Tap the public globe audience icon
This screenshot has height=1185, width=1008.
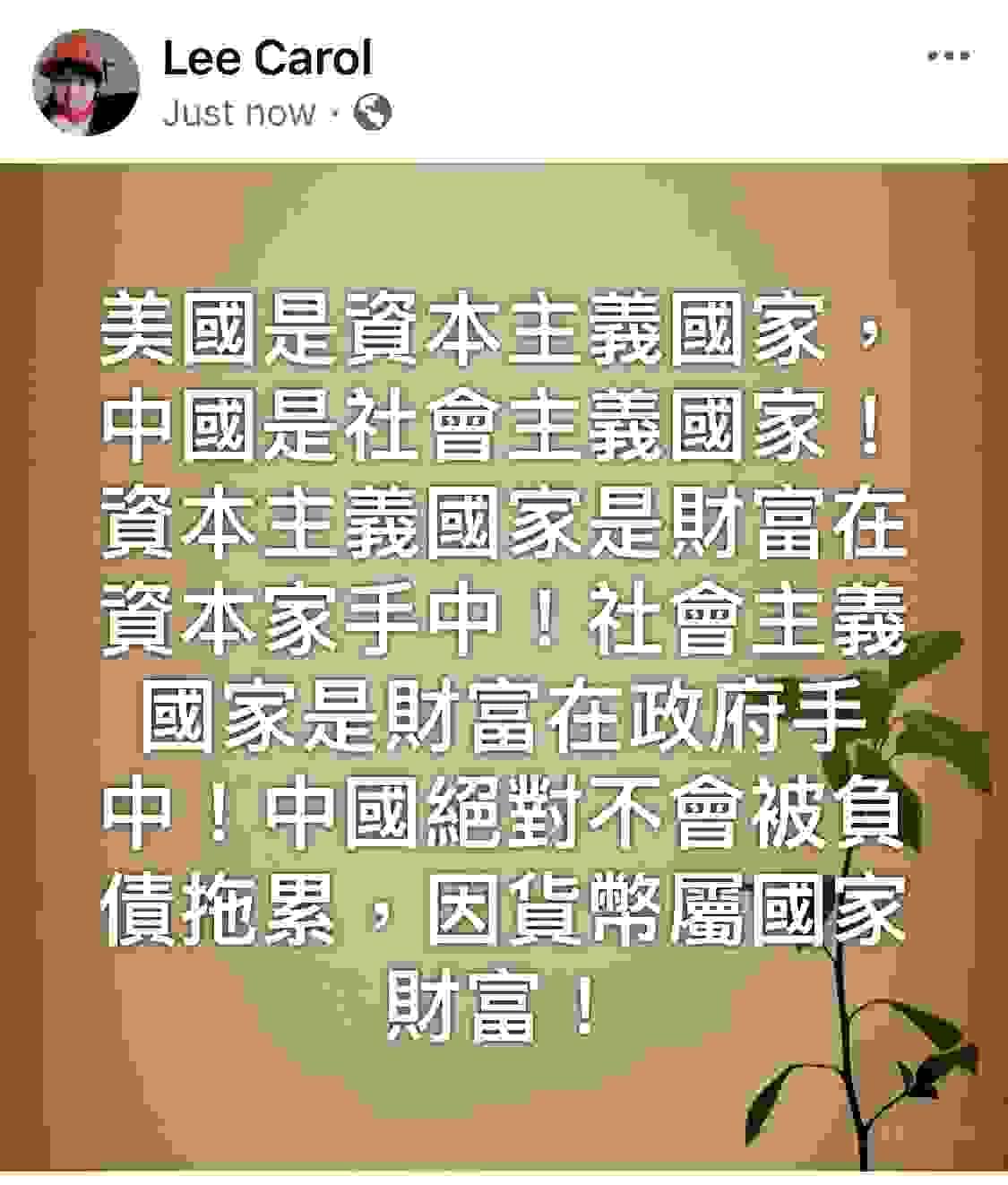373,113
